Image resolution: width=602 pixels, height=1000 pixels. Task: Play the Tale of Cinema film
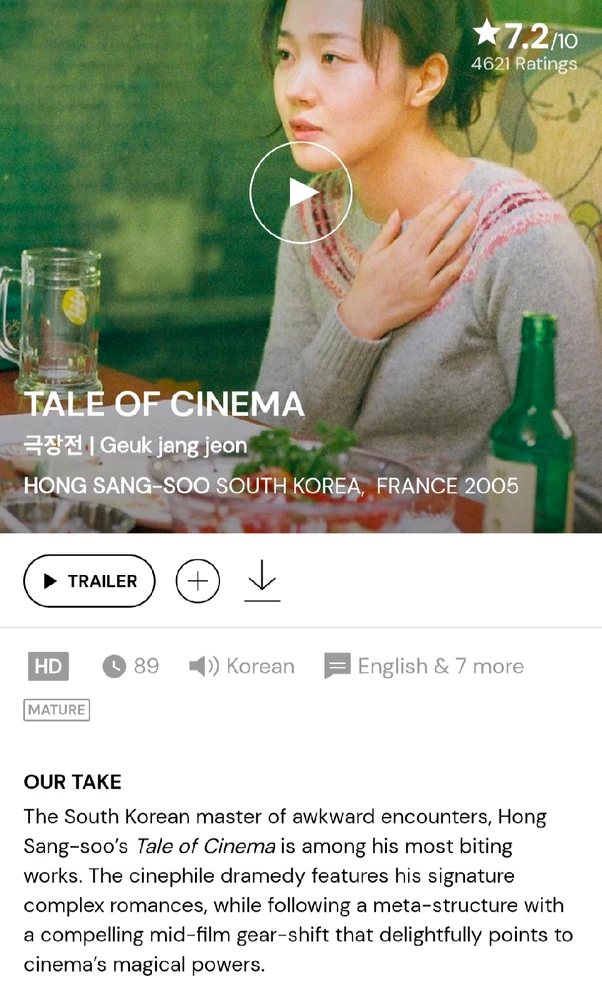300,192
